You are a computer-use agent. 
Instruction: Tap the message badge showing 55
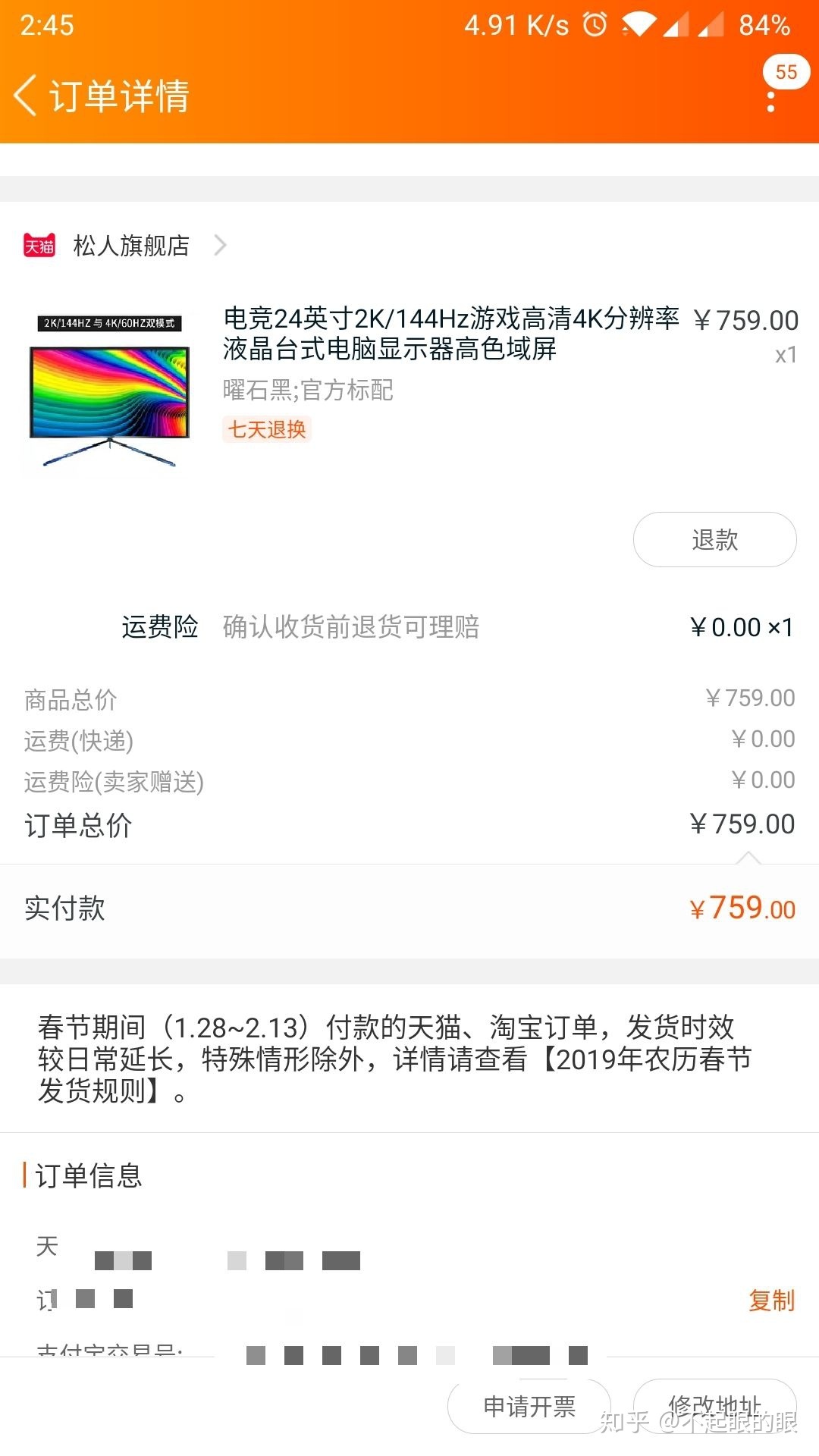[x=786, y=72]
